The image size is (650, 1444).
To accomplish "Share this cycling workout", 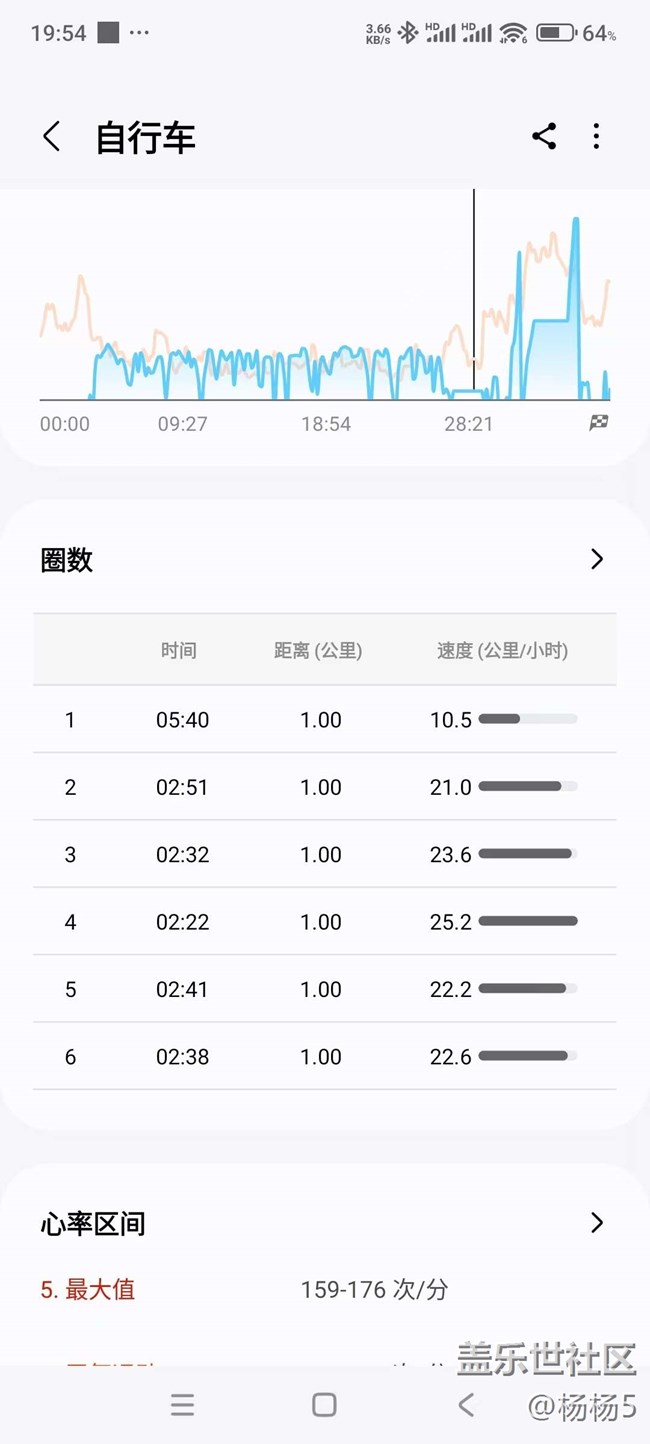I will tap(544, 136).
